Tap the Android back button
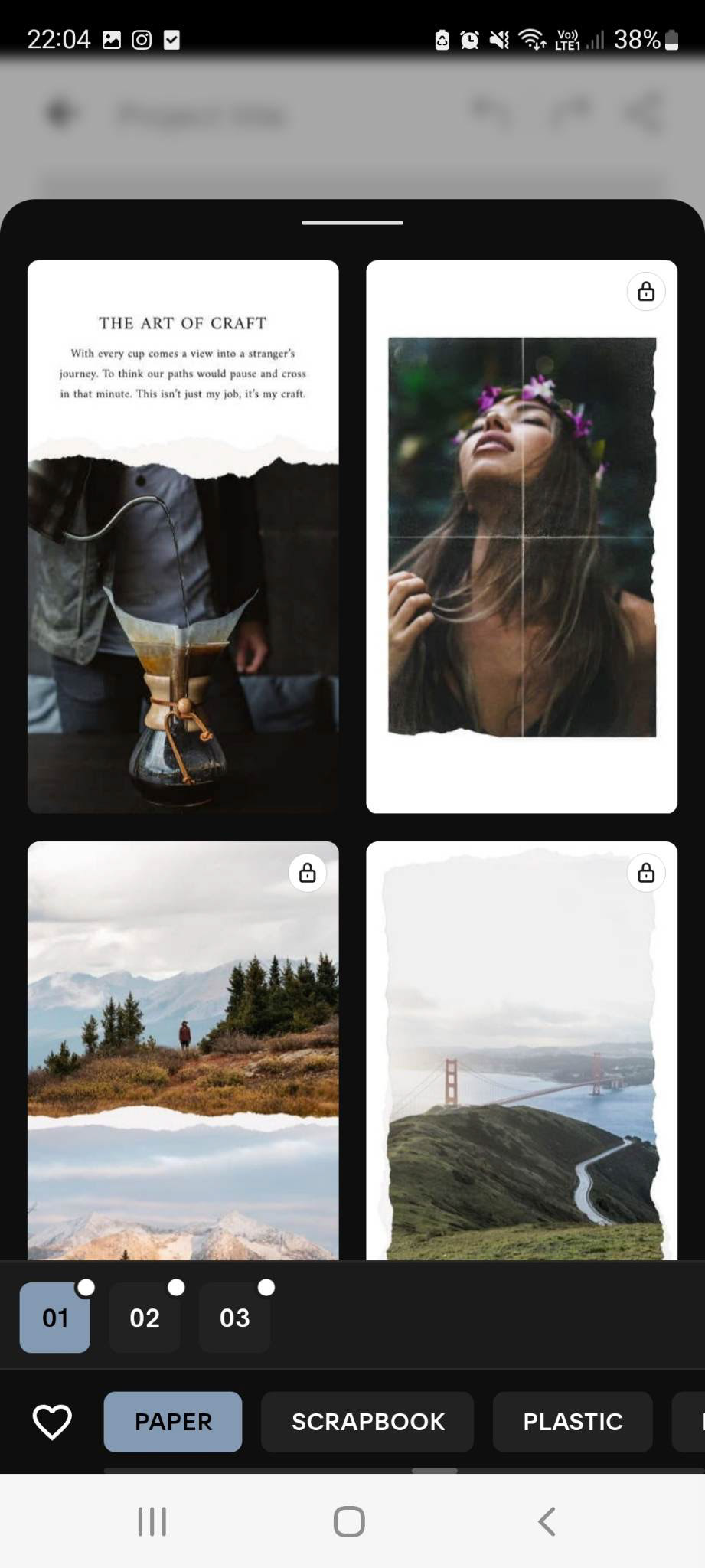Screen dimensions: 705x1568 (x=547, y=1521)
